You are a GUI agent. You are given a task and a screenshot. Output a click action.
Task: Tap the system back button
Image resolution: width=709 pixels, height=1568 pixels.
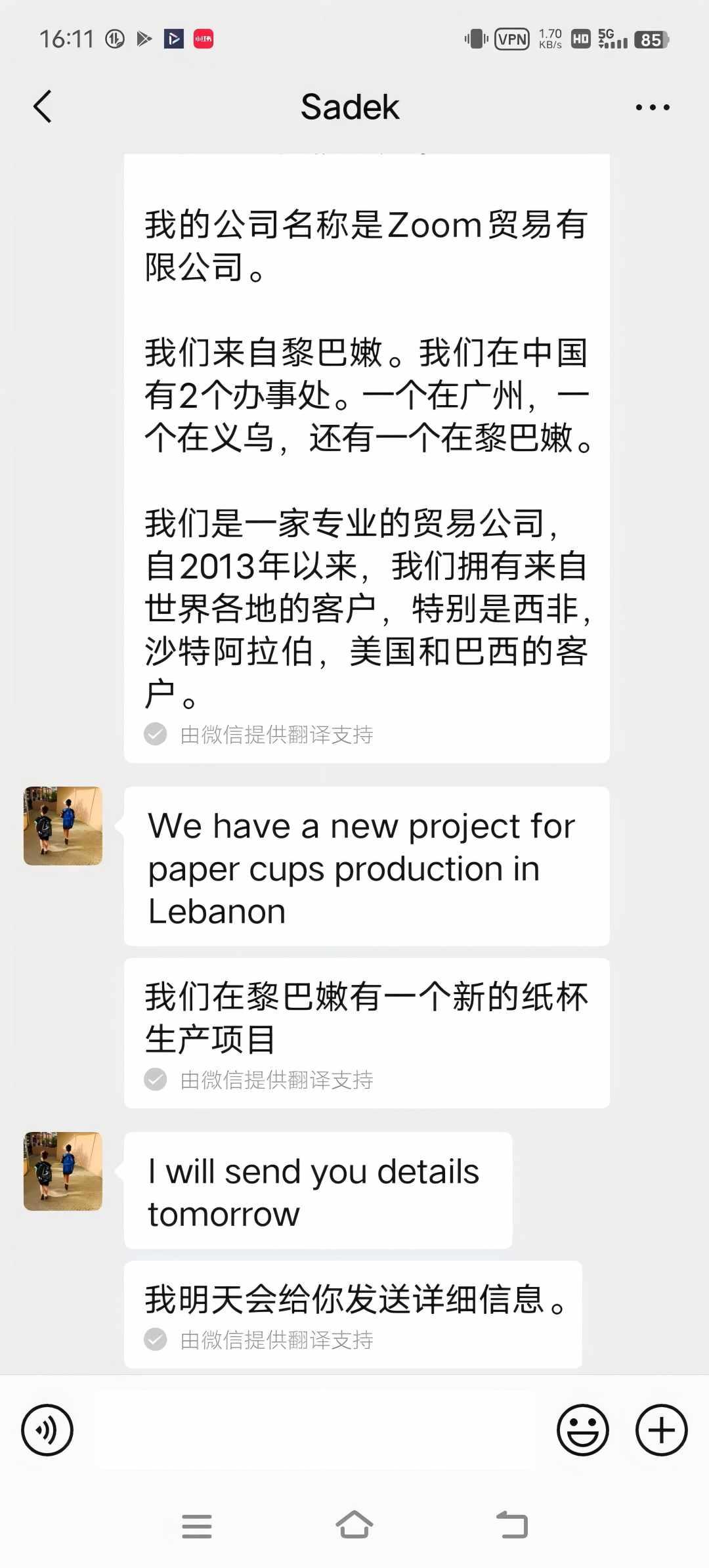click(512, 1525)
